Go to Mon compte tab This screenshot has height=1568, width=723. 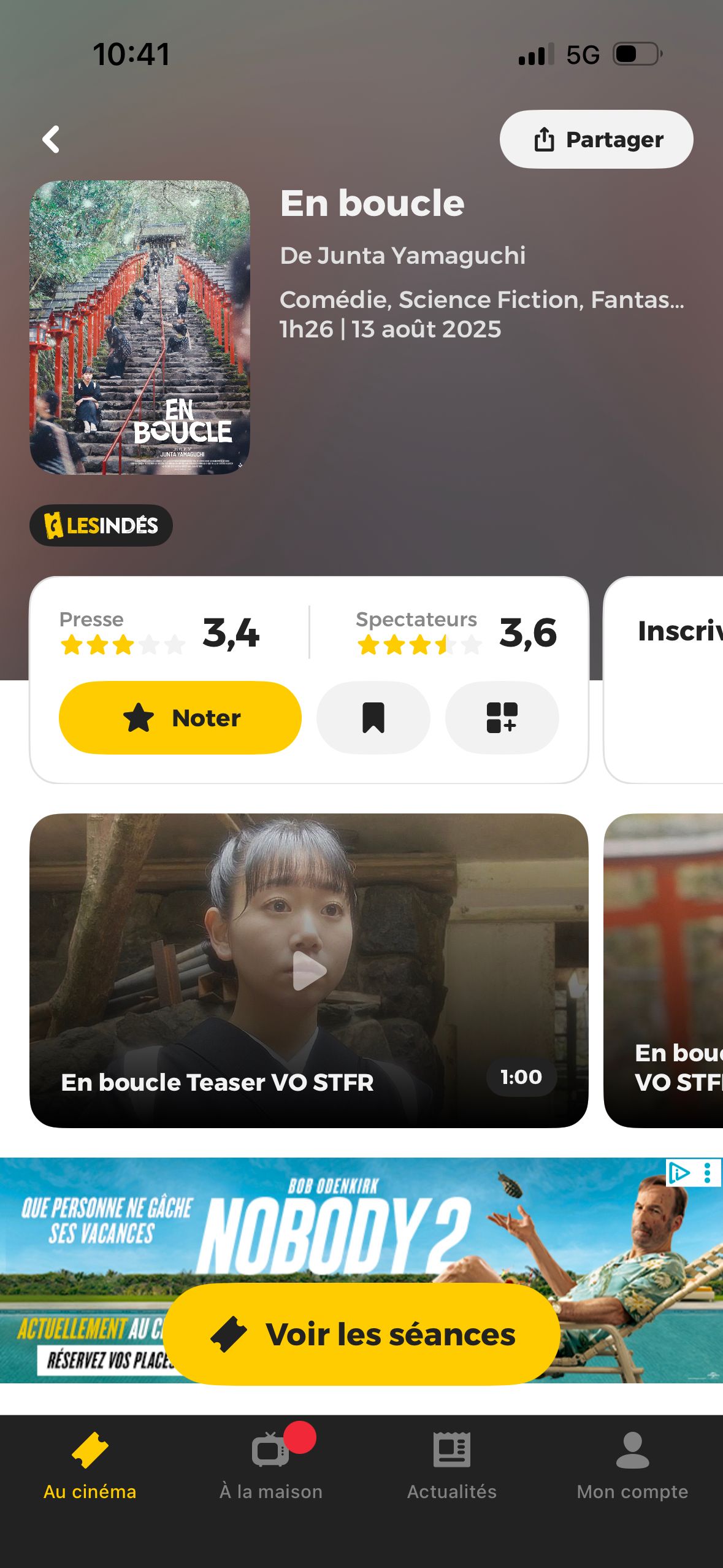point(632,1465)
